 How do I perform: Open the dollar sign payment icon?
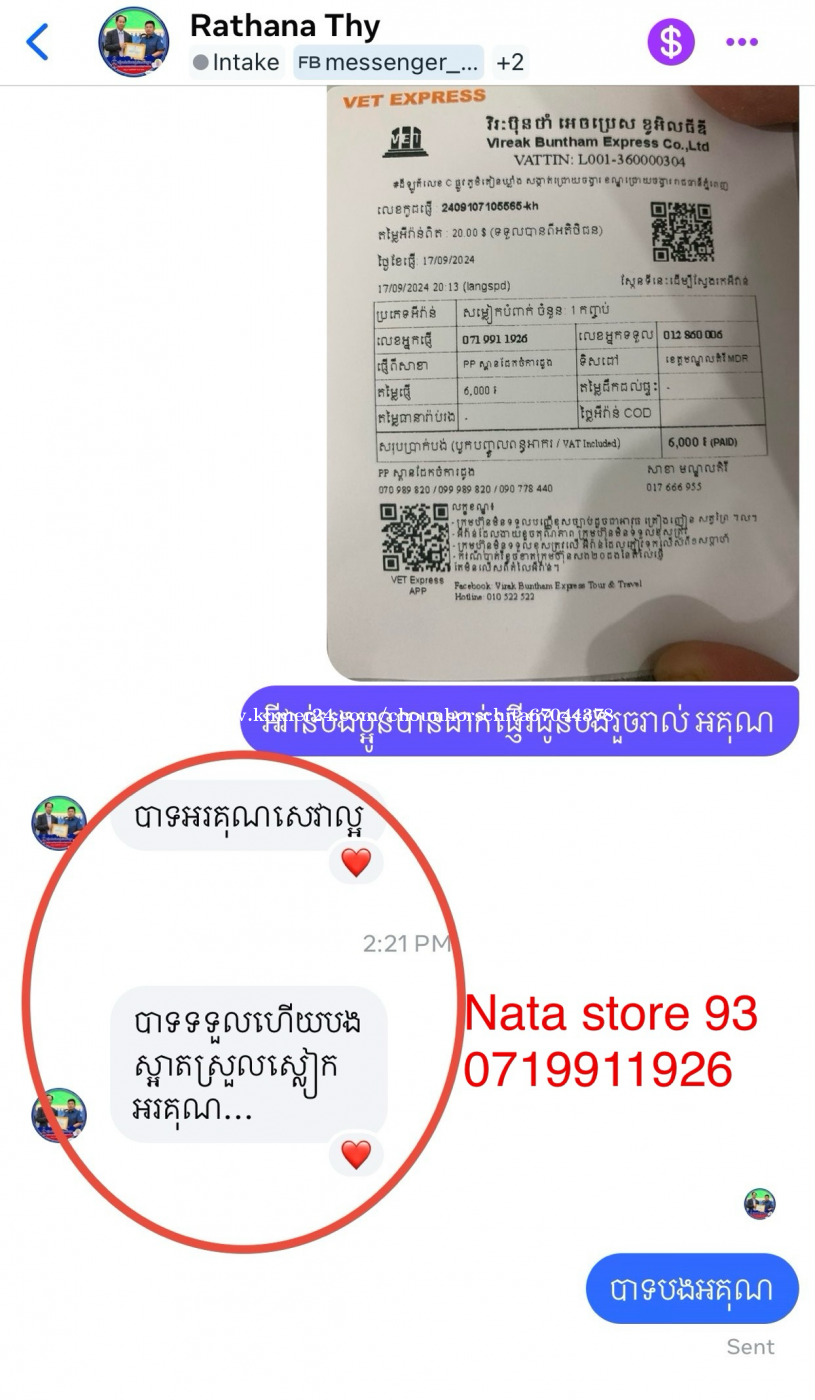pos(670,42)
